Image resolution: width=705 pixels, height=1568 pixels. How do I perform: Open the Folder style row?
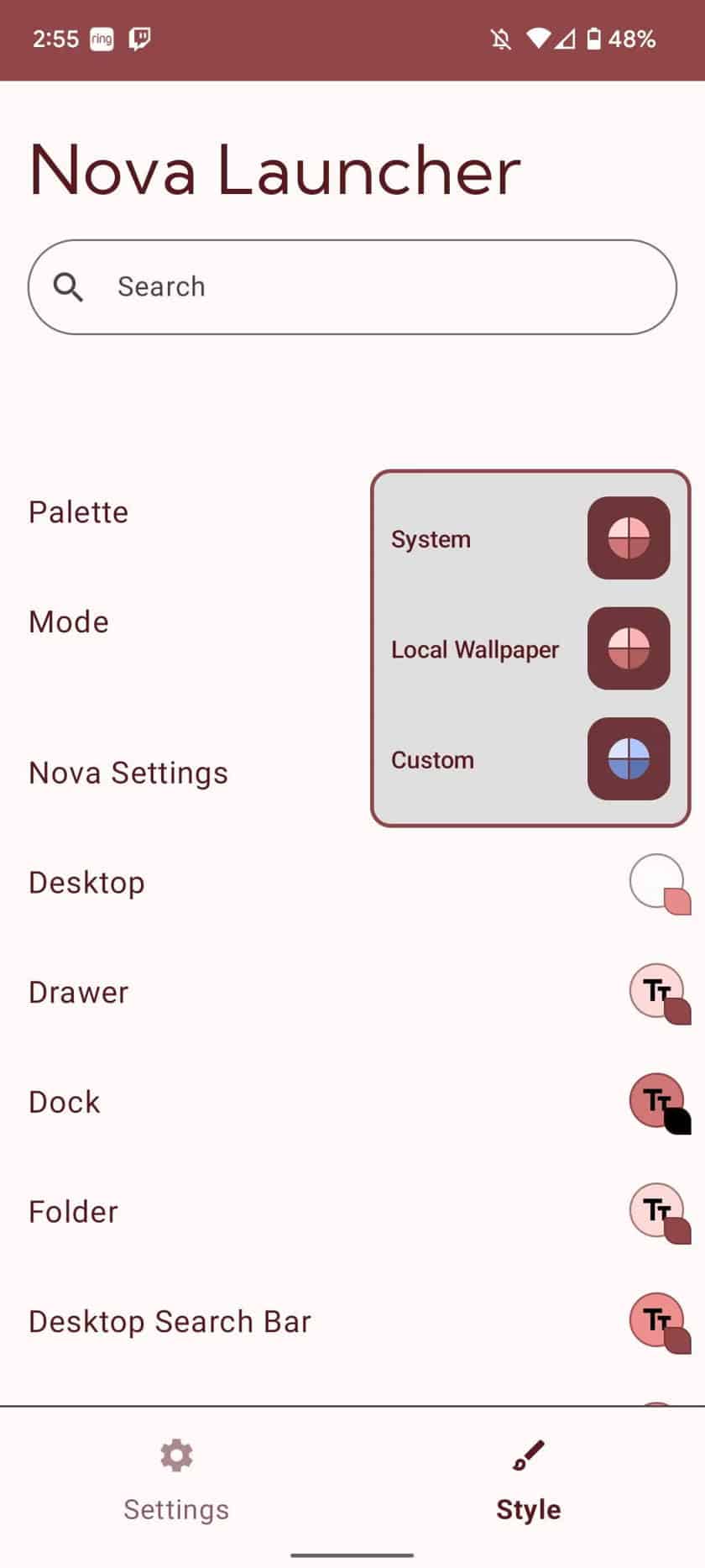coord(352,1212)
